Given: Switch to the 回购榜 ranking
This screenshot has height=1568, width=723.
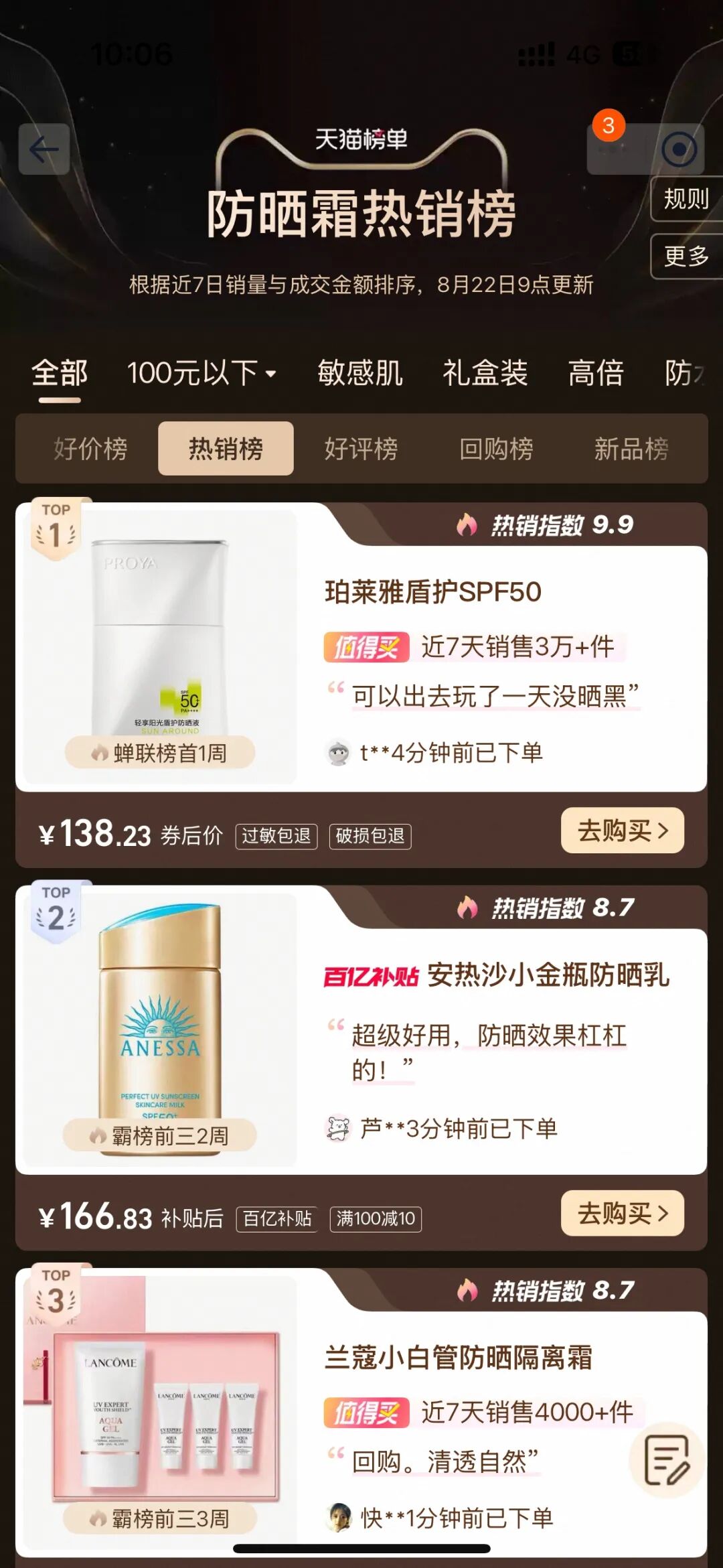Looking at the screenshot, I should point(496,449).
